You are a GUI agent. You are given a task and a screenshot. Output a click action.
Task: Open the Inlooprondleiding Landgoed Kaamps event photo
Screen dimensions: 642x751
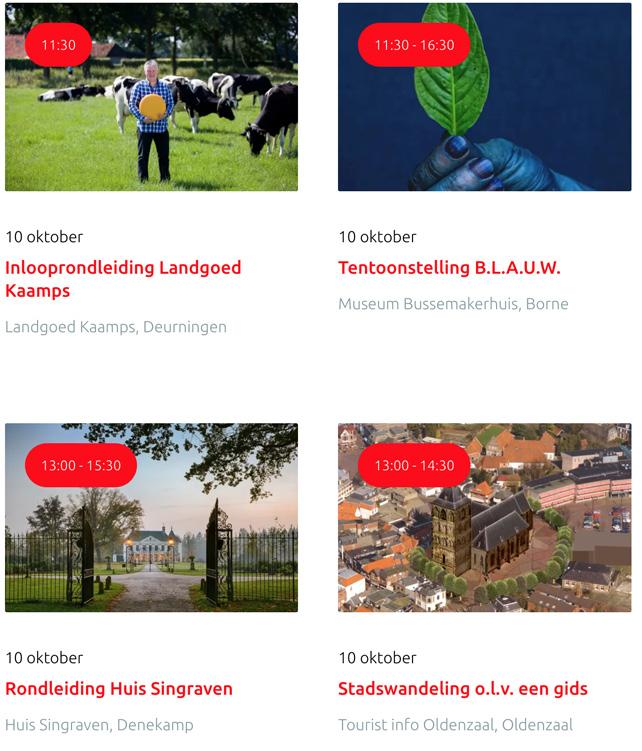click(151, 97)
